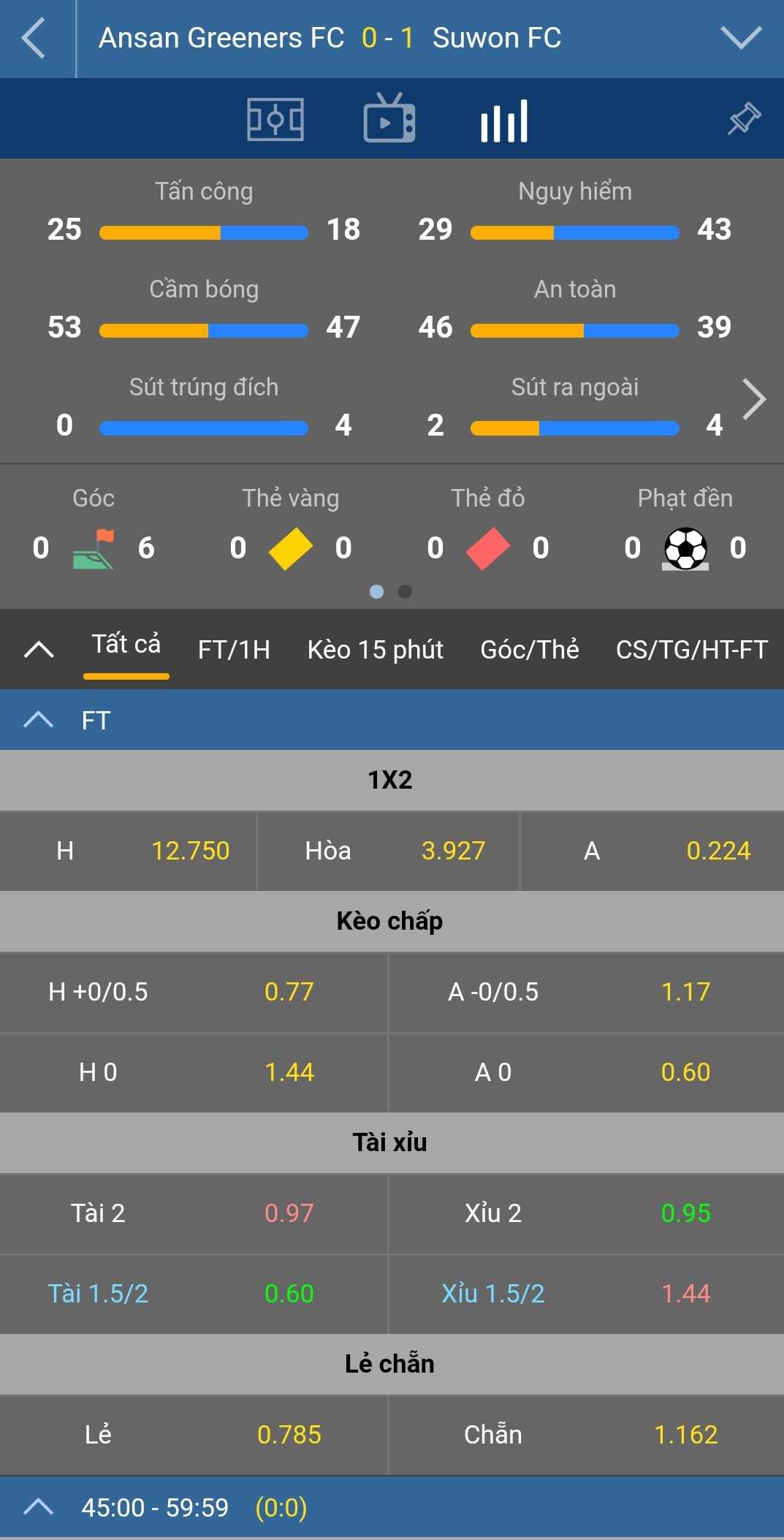Pick handicap A 0 at 0.60
The image size is (784, 1540).
pyautogui.click(x=587, y=1072)
